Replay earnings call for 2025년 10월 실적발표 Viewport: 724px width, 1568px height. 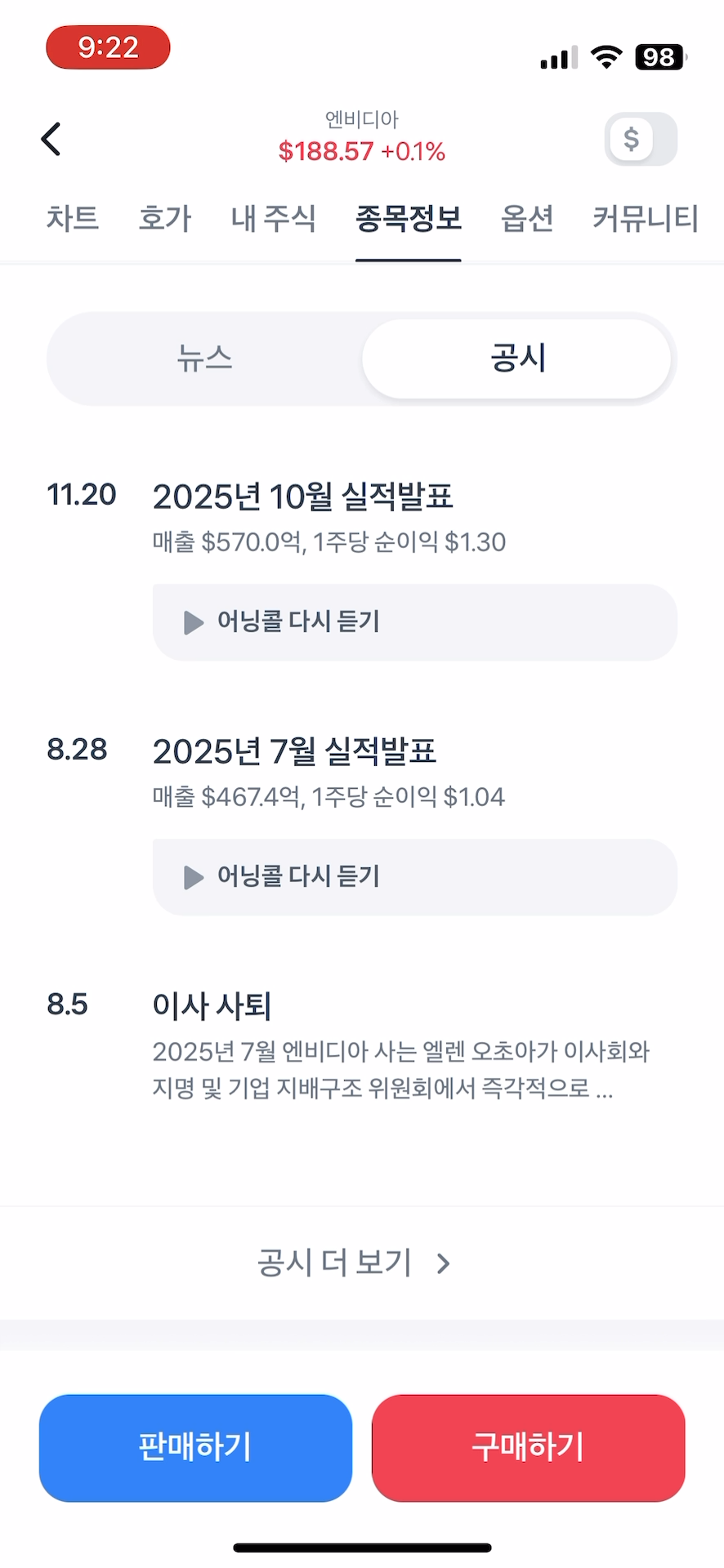(414, 622)
